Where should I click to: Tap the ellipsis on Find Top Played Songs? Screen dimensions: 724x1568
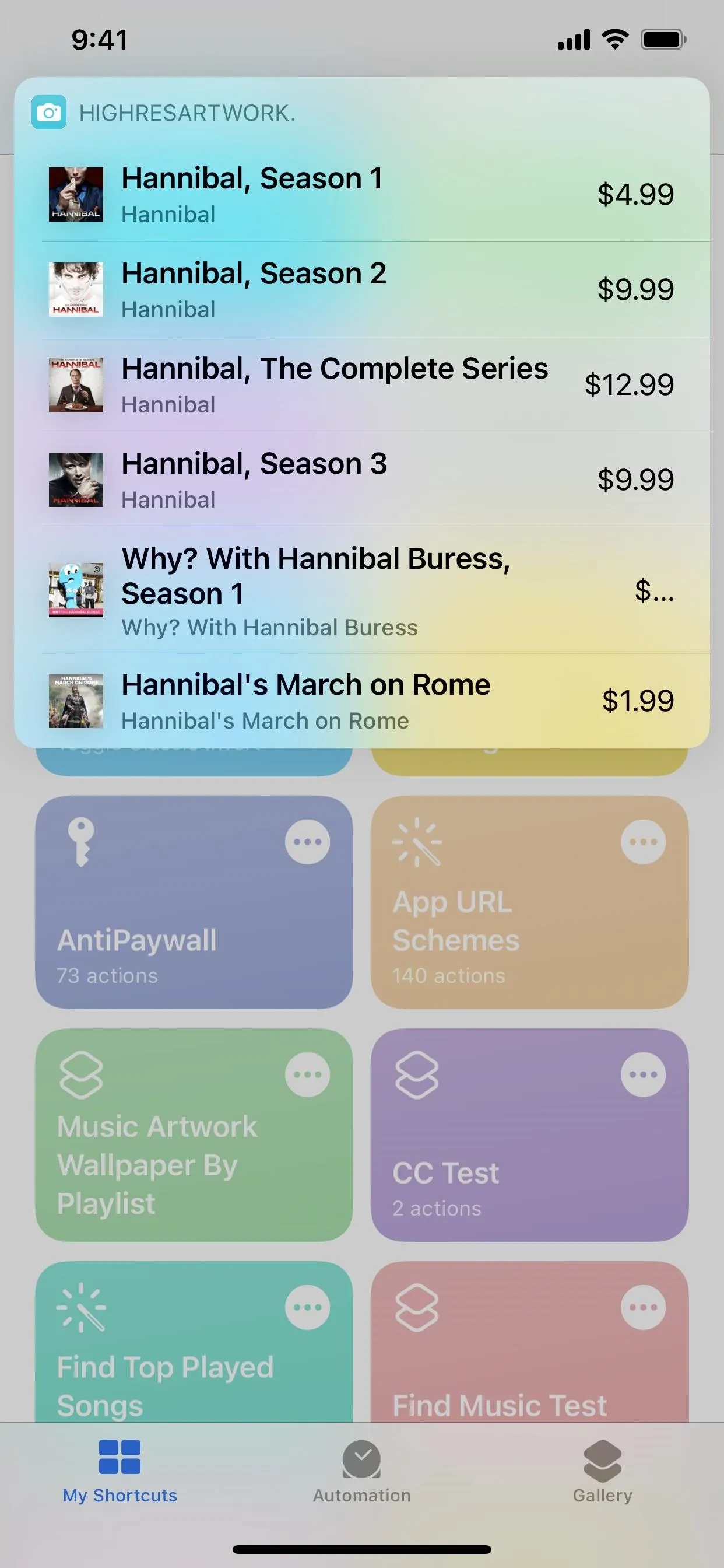[307, 1307]
